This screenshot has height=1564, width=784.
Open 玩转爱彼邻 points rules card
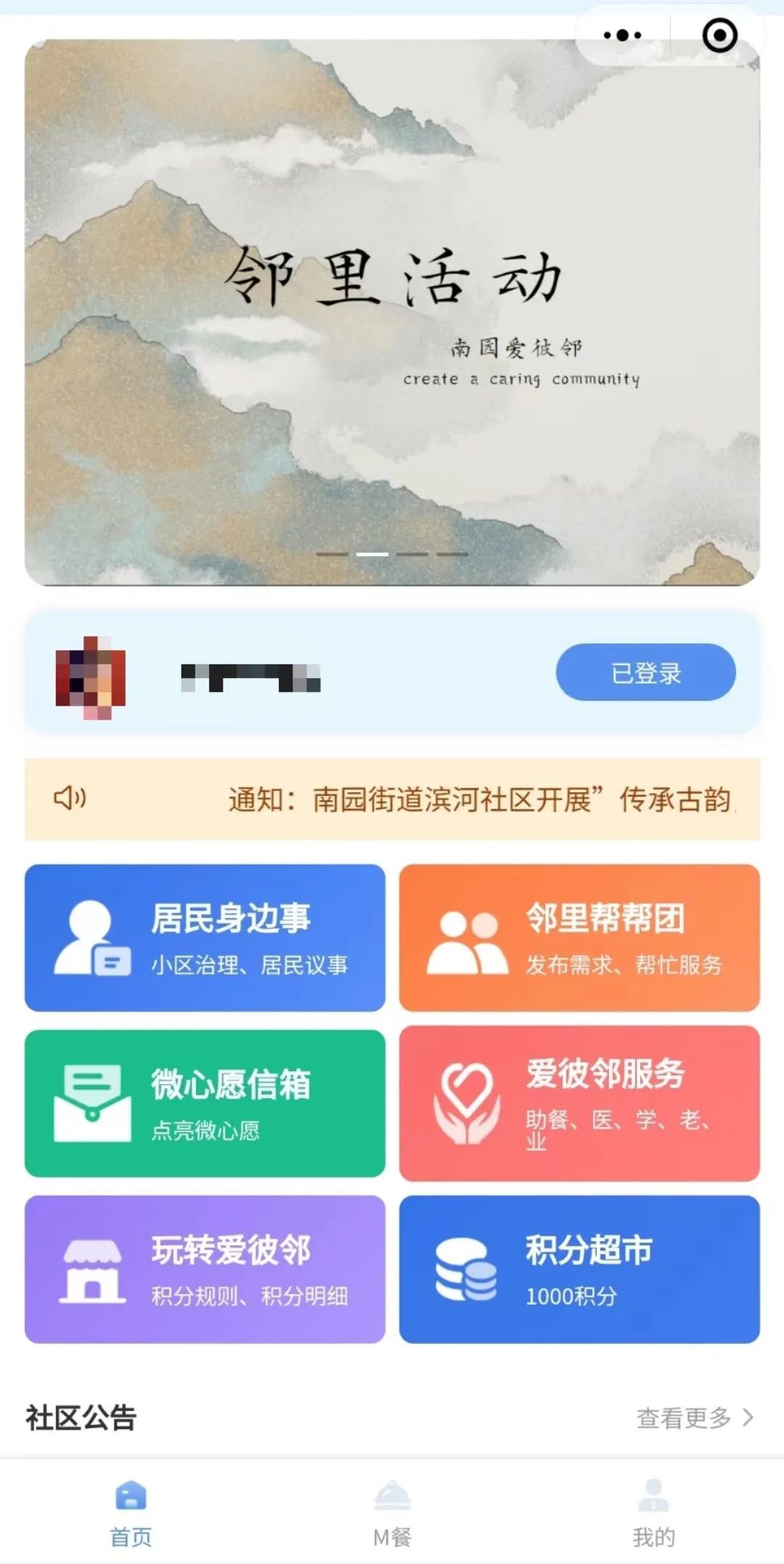(x=205, y=1268)
